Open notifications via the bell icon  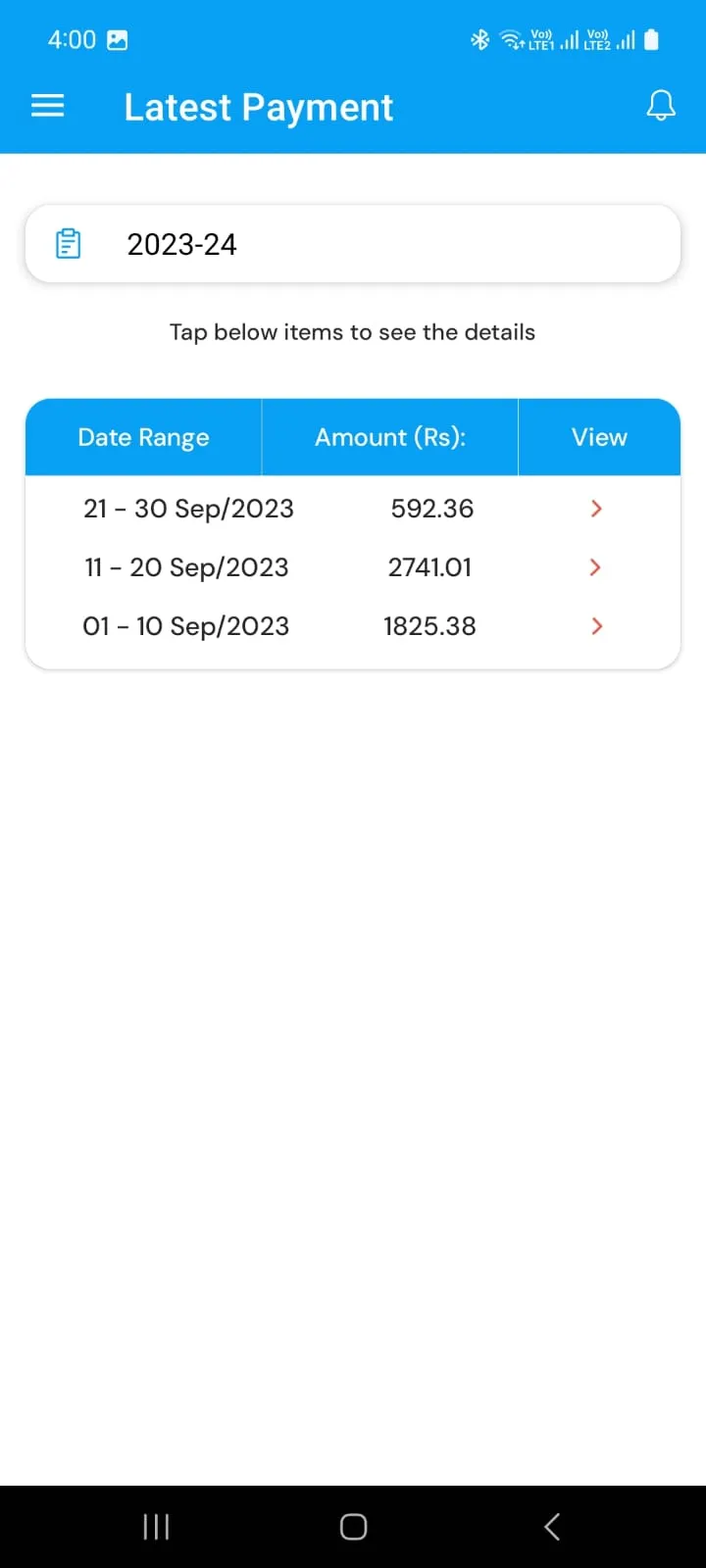661,106
